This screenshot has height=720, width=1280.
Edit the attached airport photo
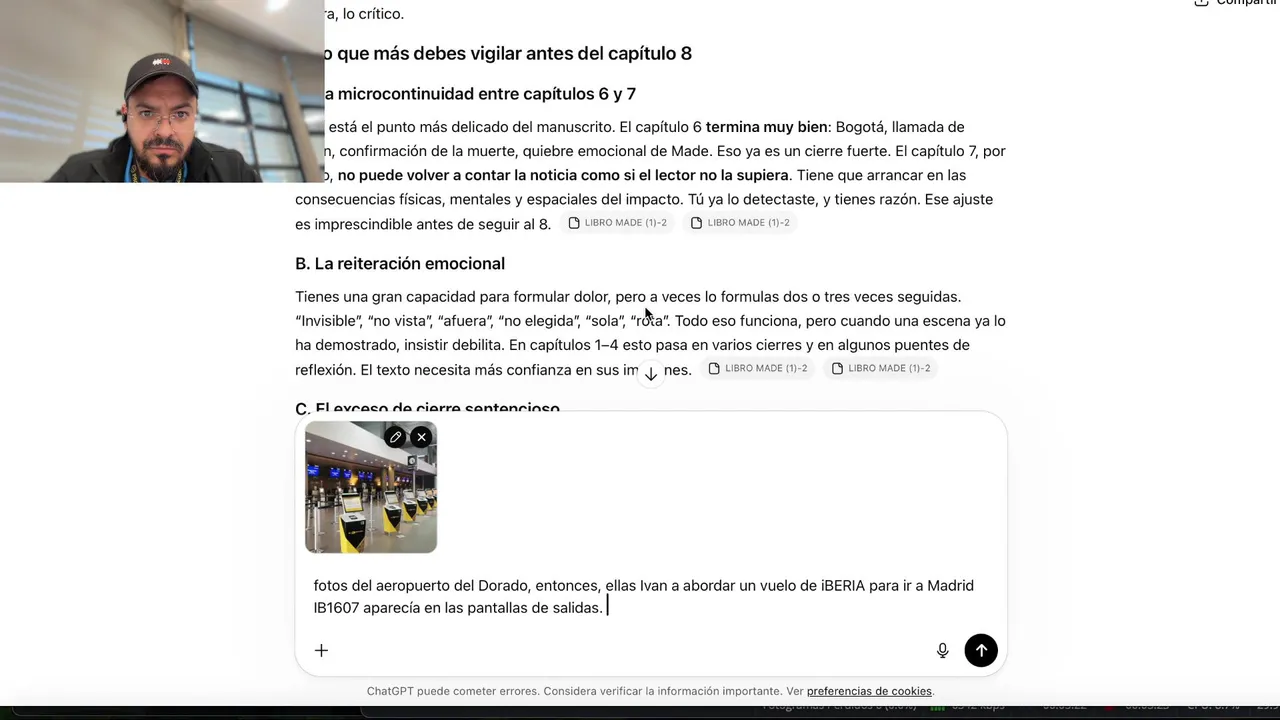coord(396,437)
